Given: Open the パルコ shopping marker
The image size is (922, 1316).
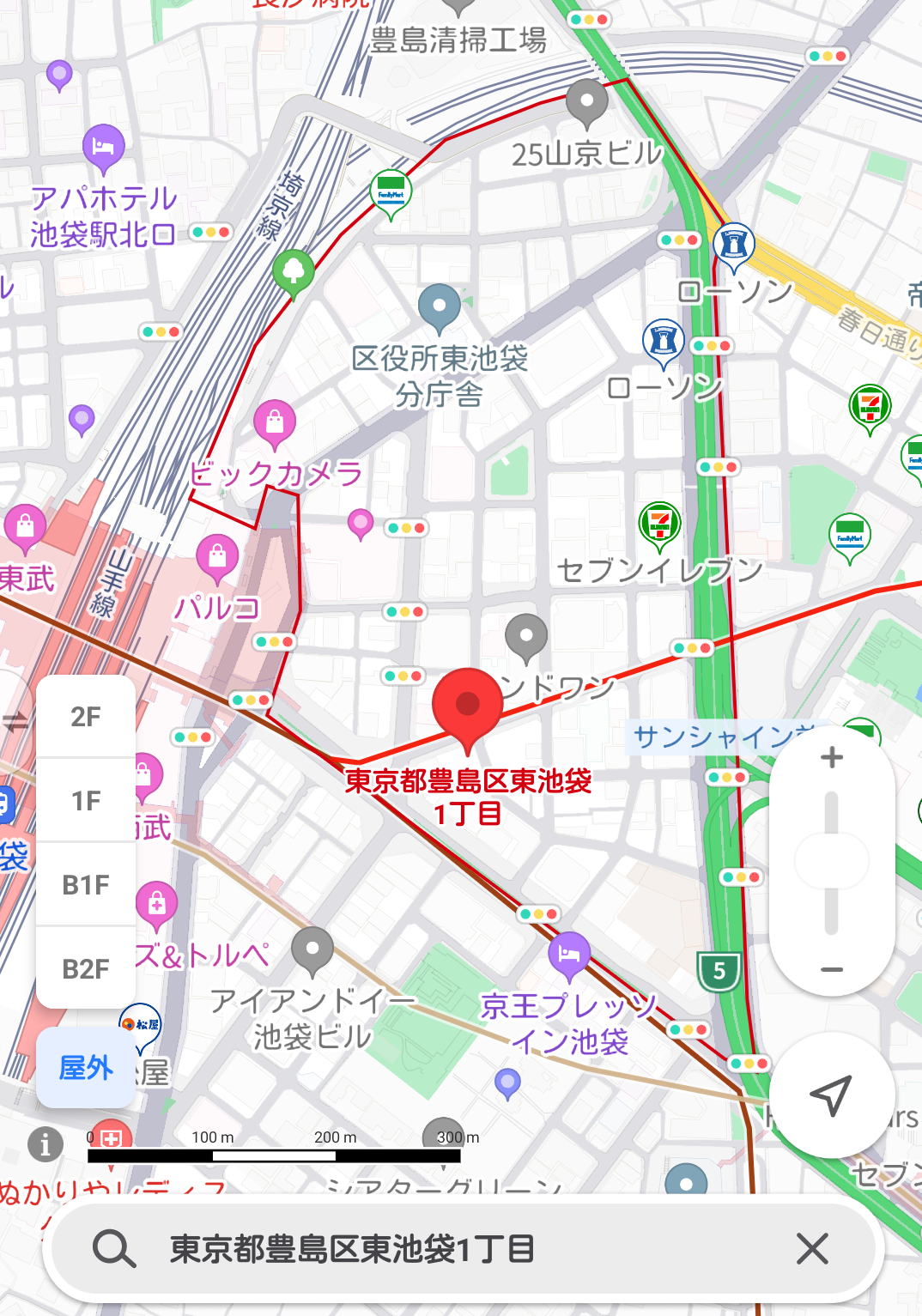Looking at the screenshot, I should point(217,556).
